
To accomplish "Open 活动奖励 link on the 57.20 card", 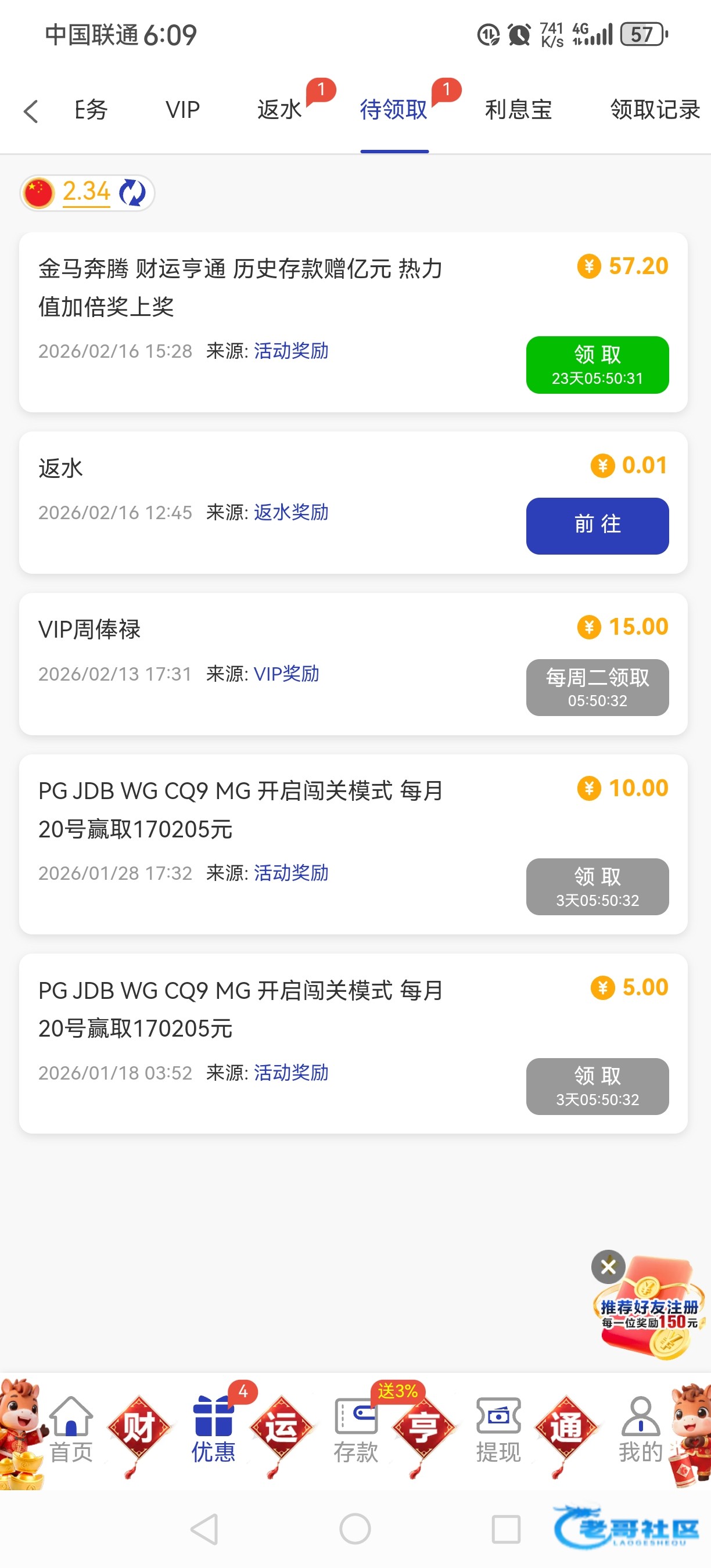I will click(291, 351).
